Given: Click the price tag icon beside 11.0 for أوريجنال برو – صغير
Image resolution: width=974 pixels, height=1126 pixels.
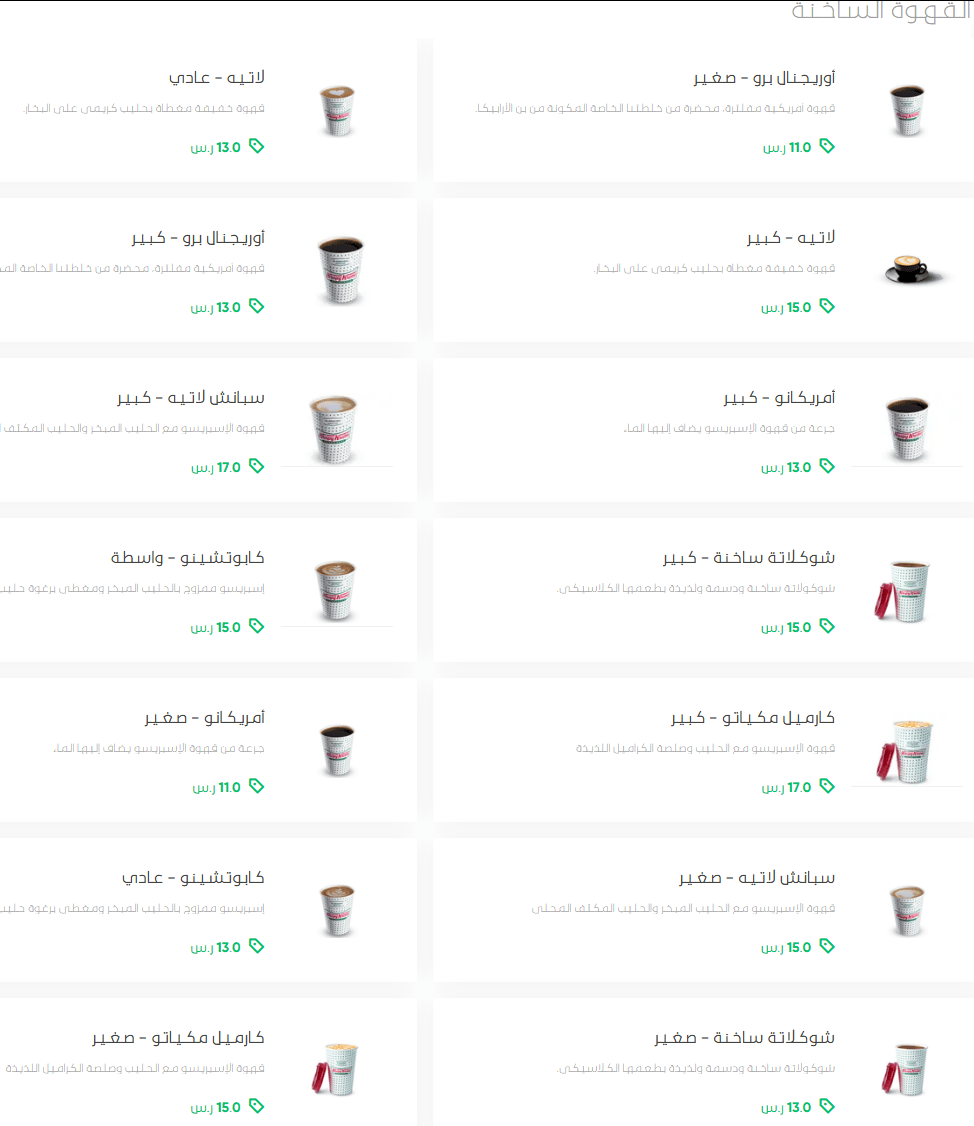Looking at the screenshot, I should click(x=826, y=146).
